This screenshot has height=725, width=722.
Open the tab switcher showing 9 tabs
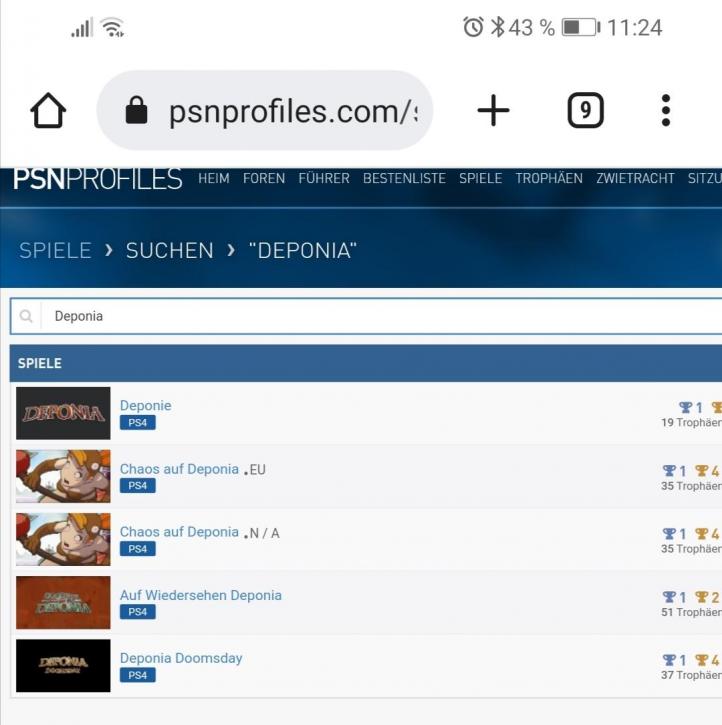coord(585,111)
